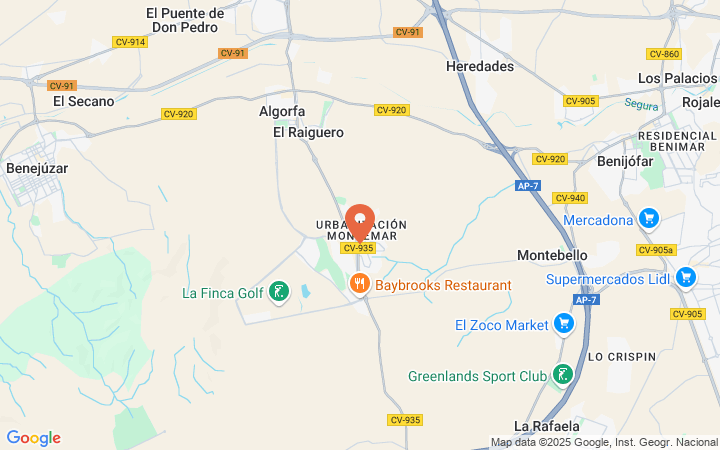Viewport: 720px width, 450px height.
Task: Tap the red location pin at Urbanización Montemar
Action: [x=360, y=221]
